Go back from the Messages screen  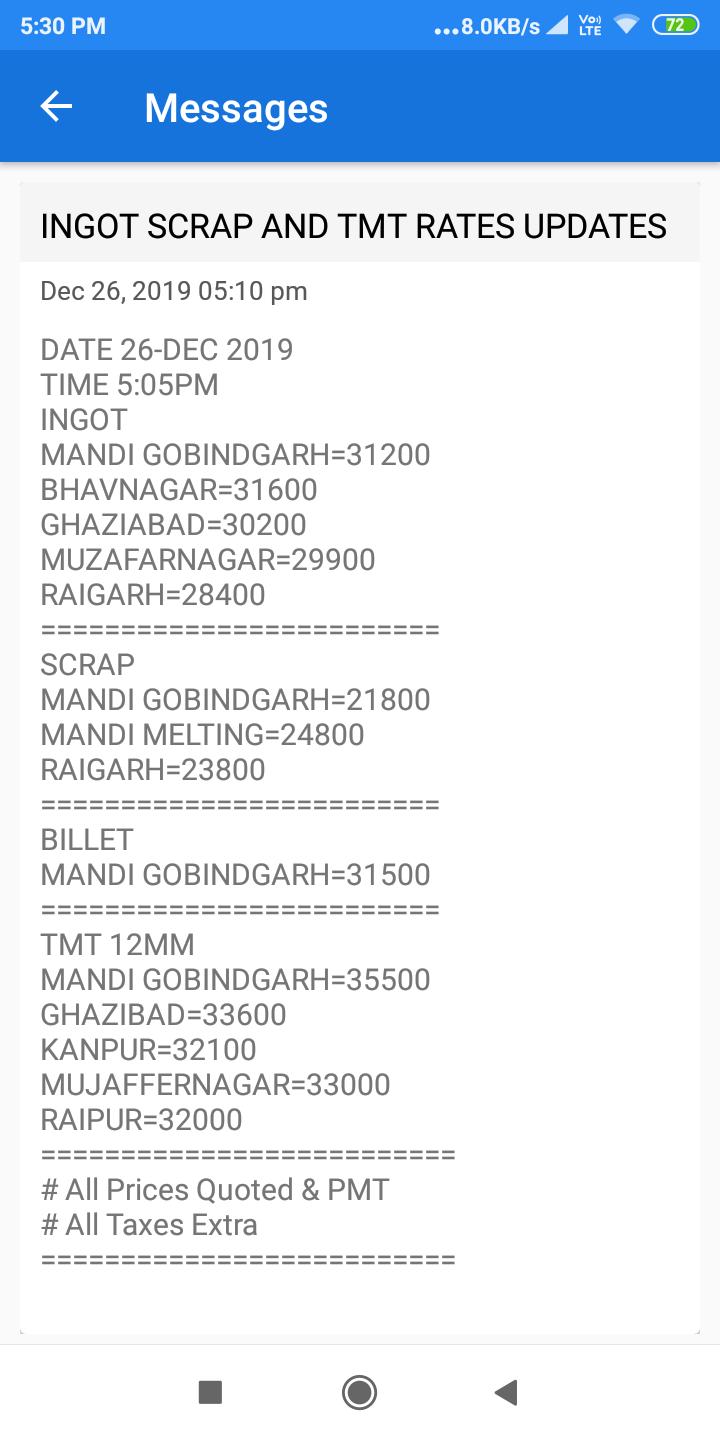[56, 107]
